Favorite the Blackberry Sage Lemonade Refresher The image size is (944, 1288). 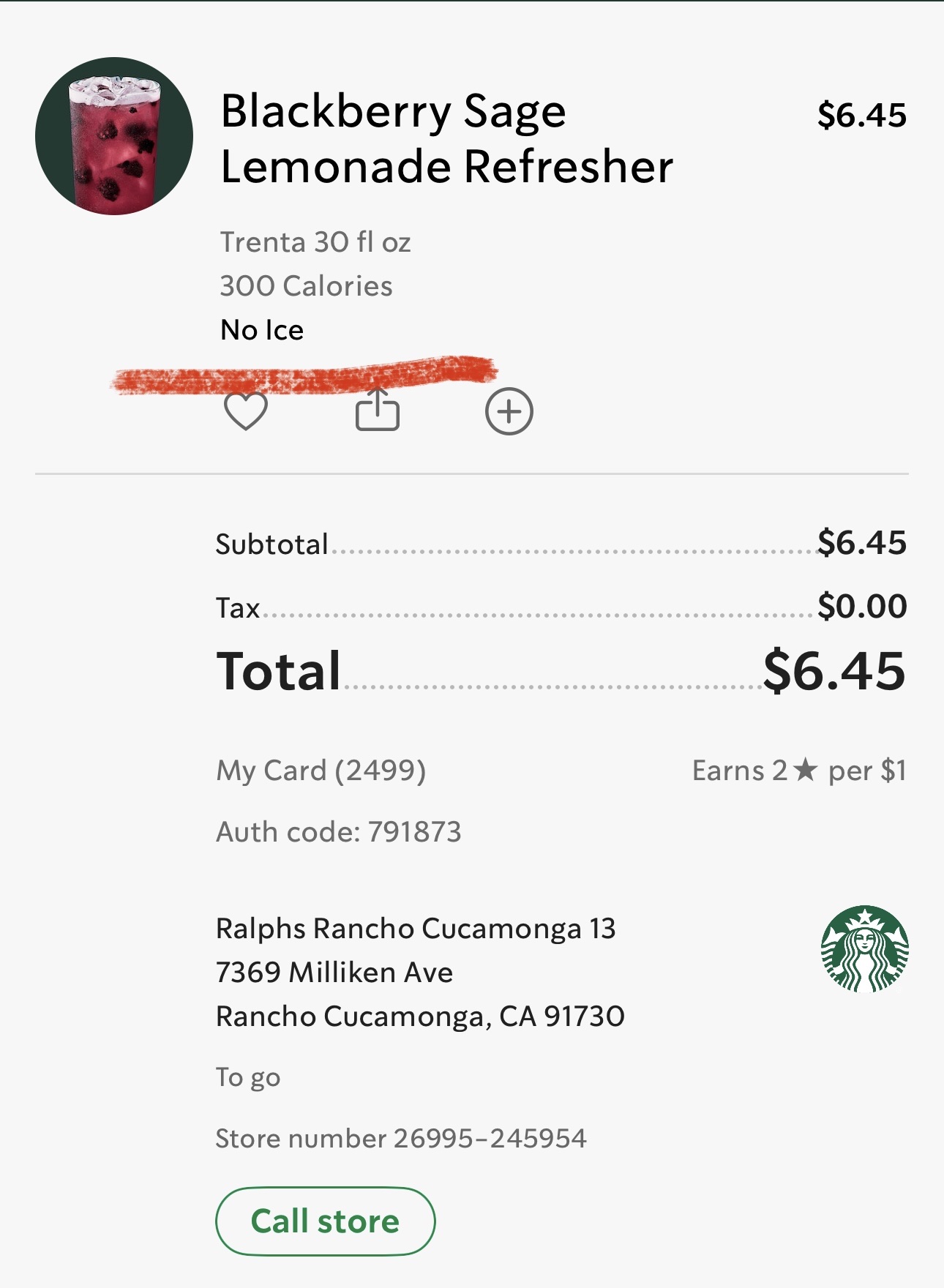(245, 411)
